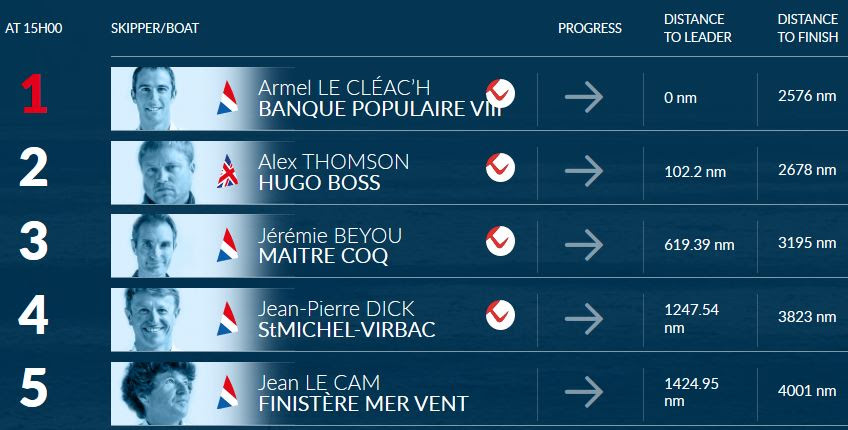Open Jean Le Cam's Finistère Mer Vent row
848x430 pixels.
coord(362,393)
